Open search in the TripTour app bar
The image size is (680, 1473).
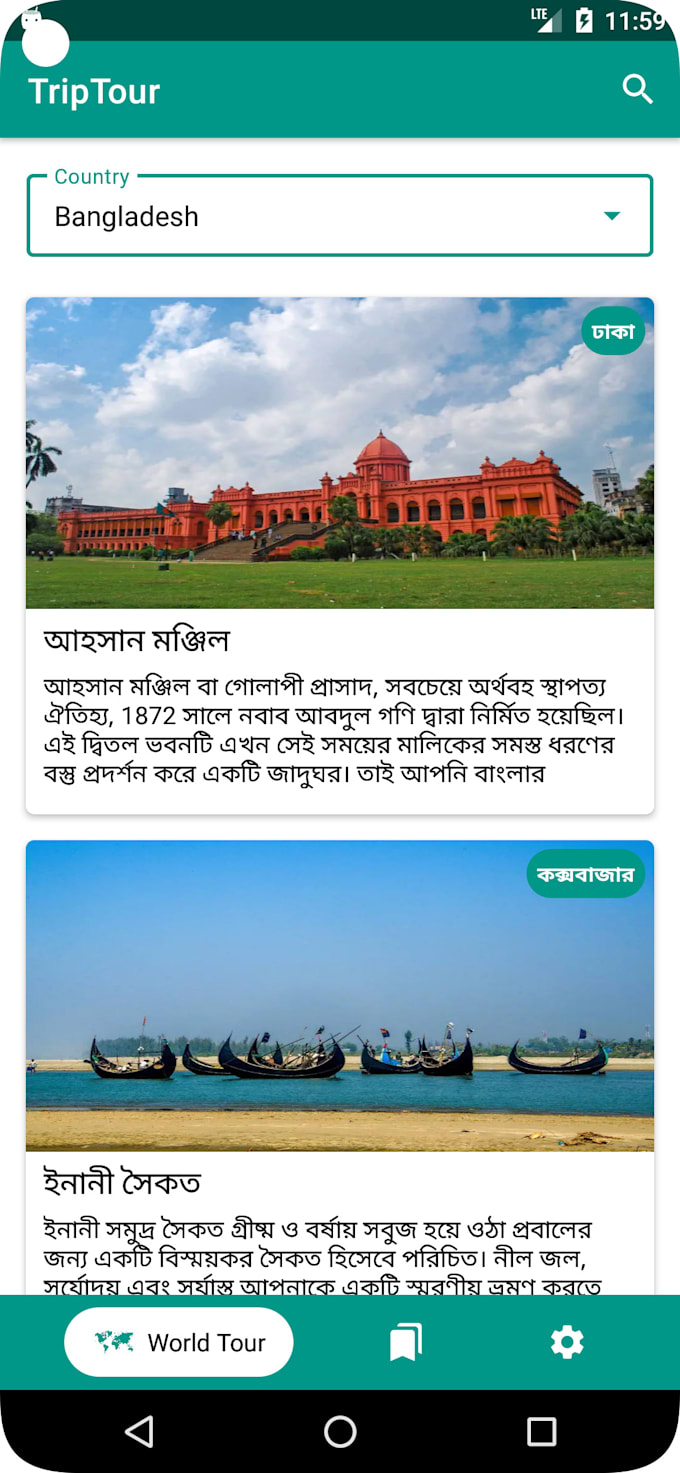637,90
